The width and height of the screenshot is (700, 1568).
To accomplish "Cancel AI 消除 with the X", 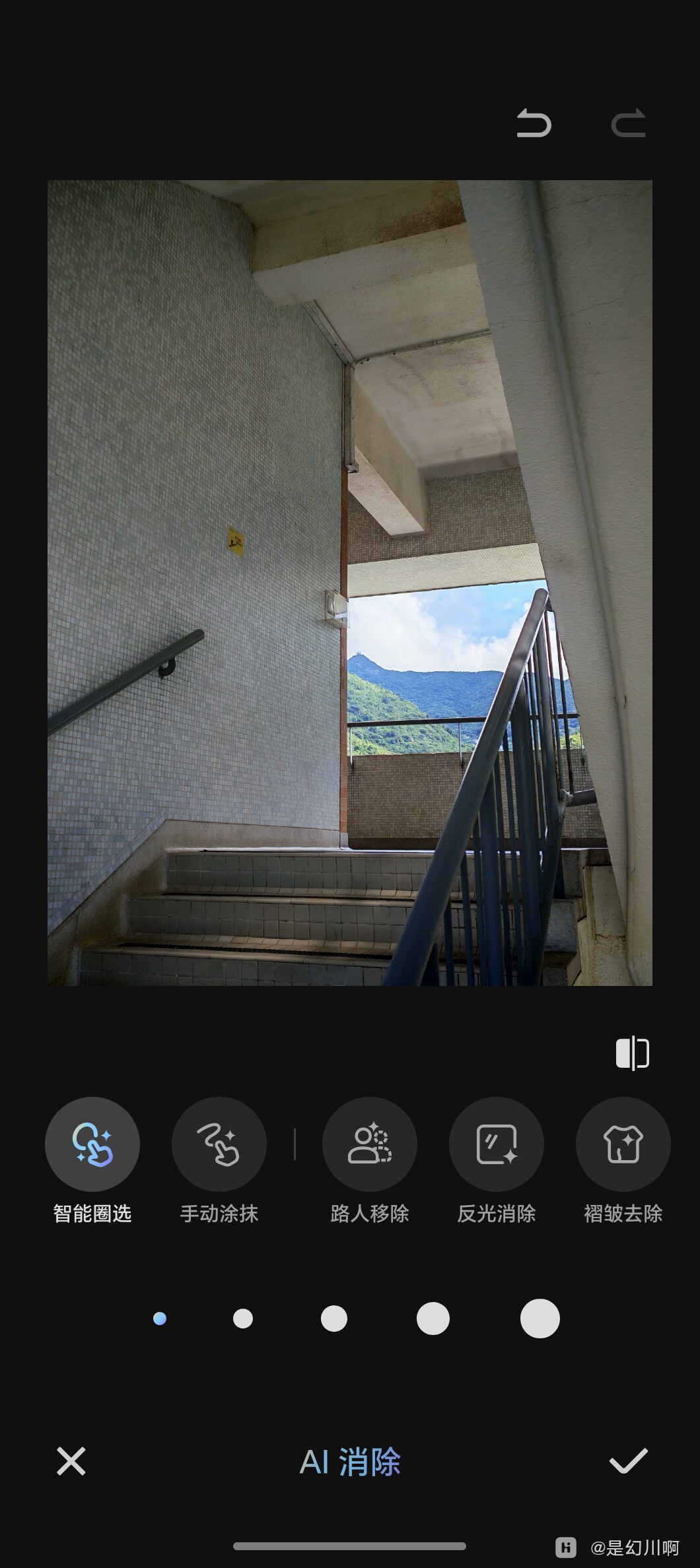I will (x=71, y=1461).
